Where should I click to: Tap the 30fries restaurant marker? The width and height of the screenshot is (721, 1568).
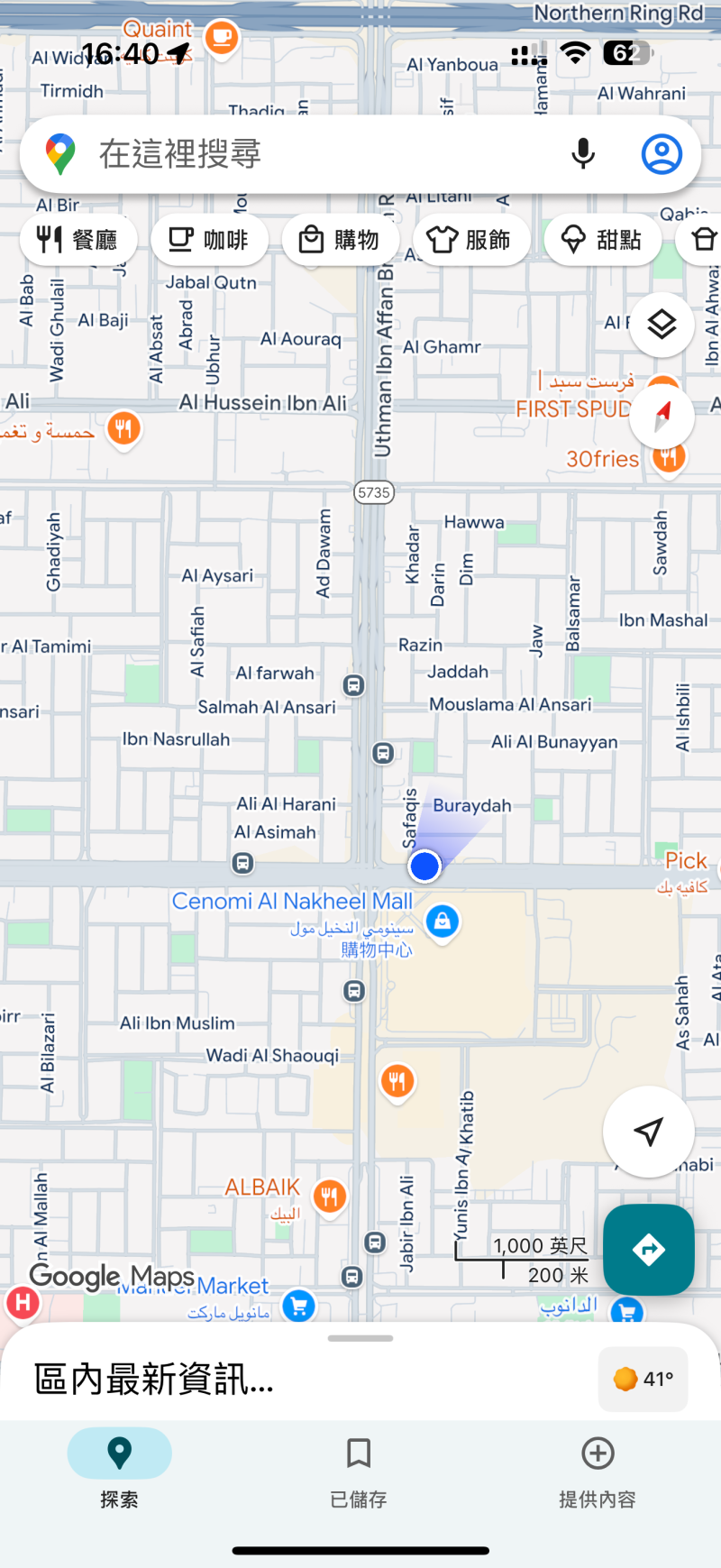pos(668,458)
